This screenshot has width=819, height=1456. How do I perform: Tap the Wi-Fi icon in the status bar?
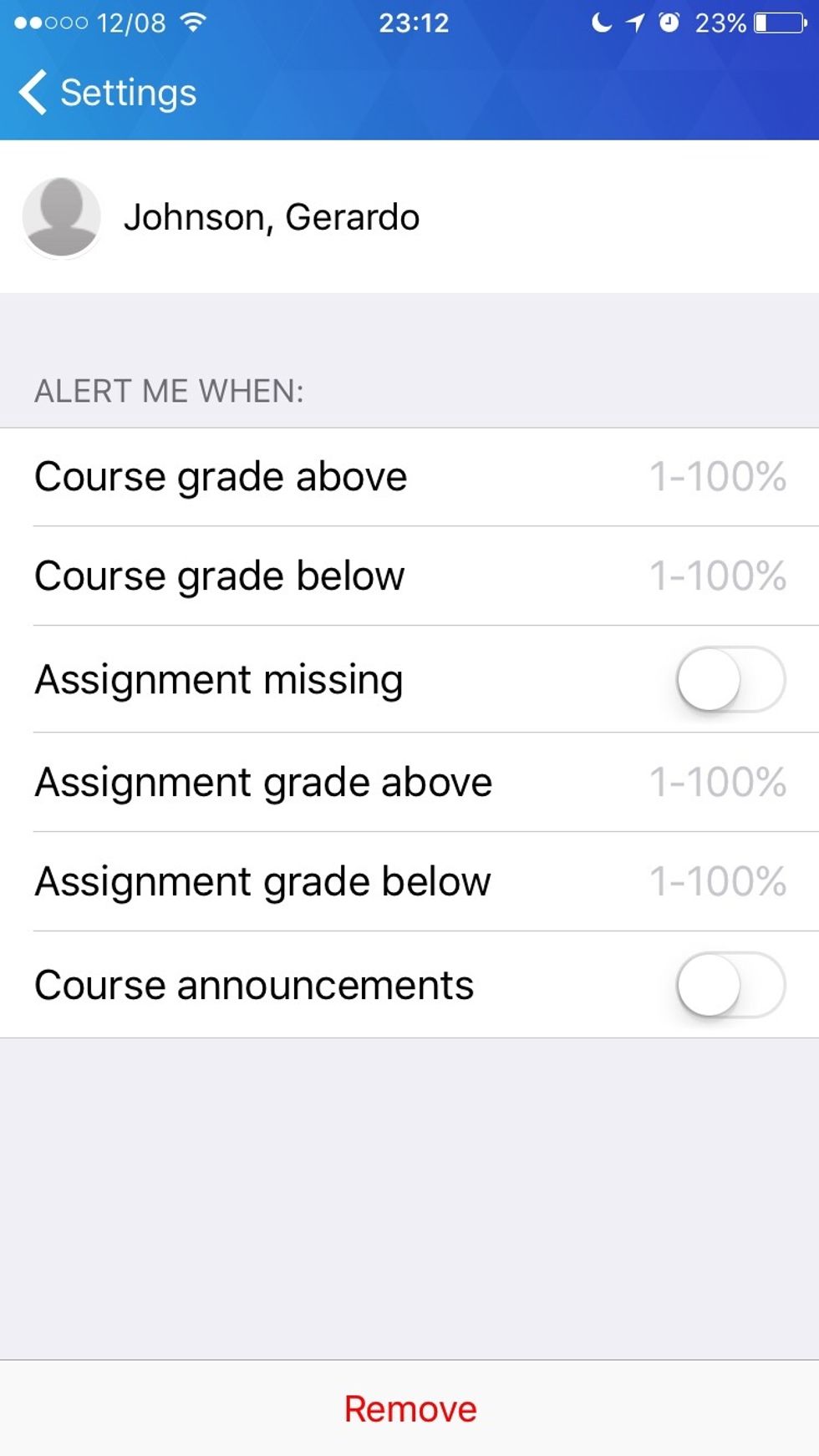[194, 23]
